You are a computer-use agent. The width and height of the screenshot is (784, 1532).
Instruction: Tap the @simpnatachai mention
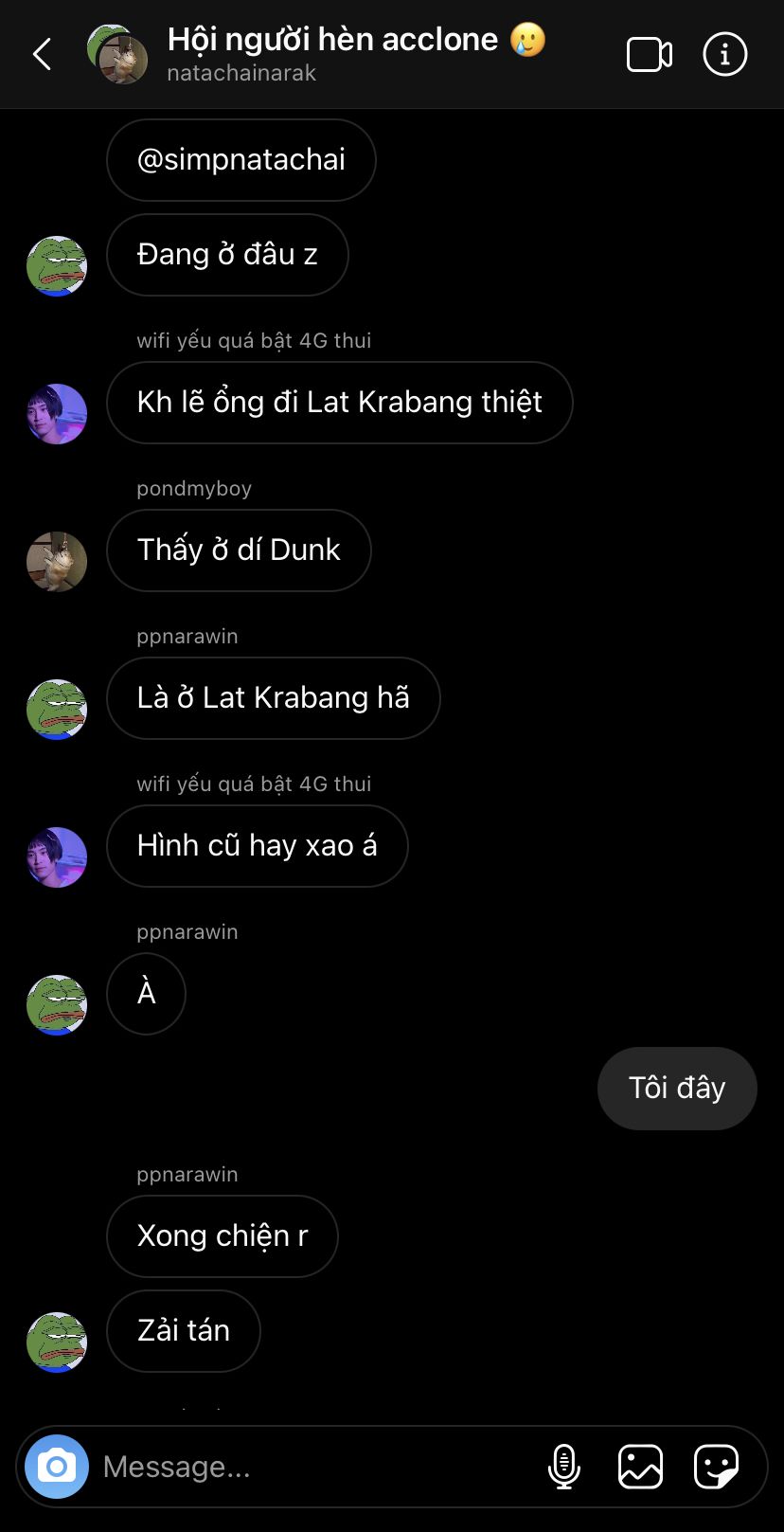pyautogui.click(x=241, y=159)
